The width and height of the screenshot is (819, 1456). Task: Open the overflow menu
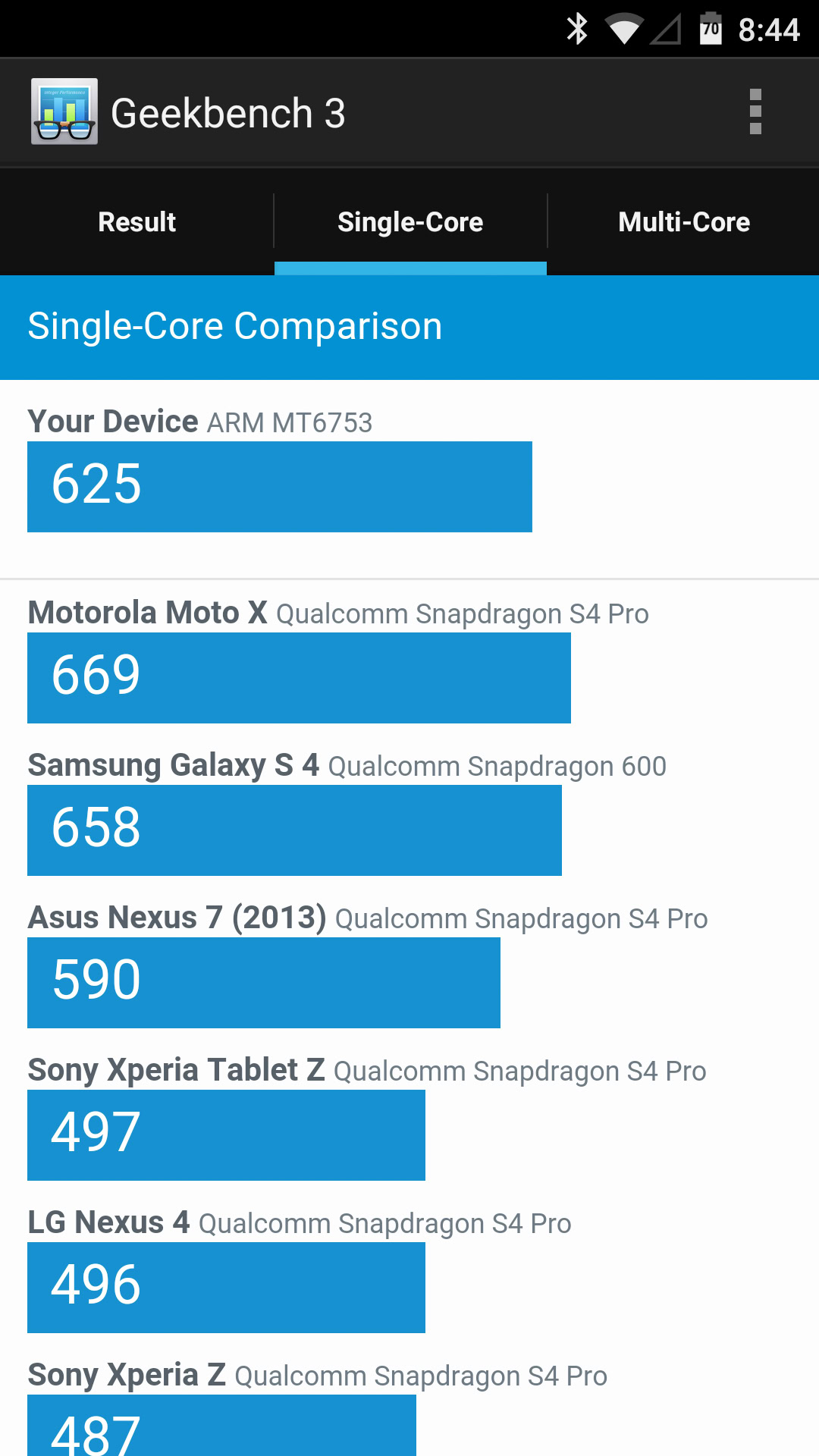click(x=755, y=112)
